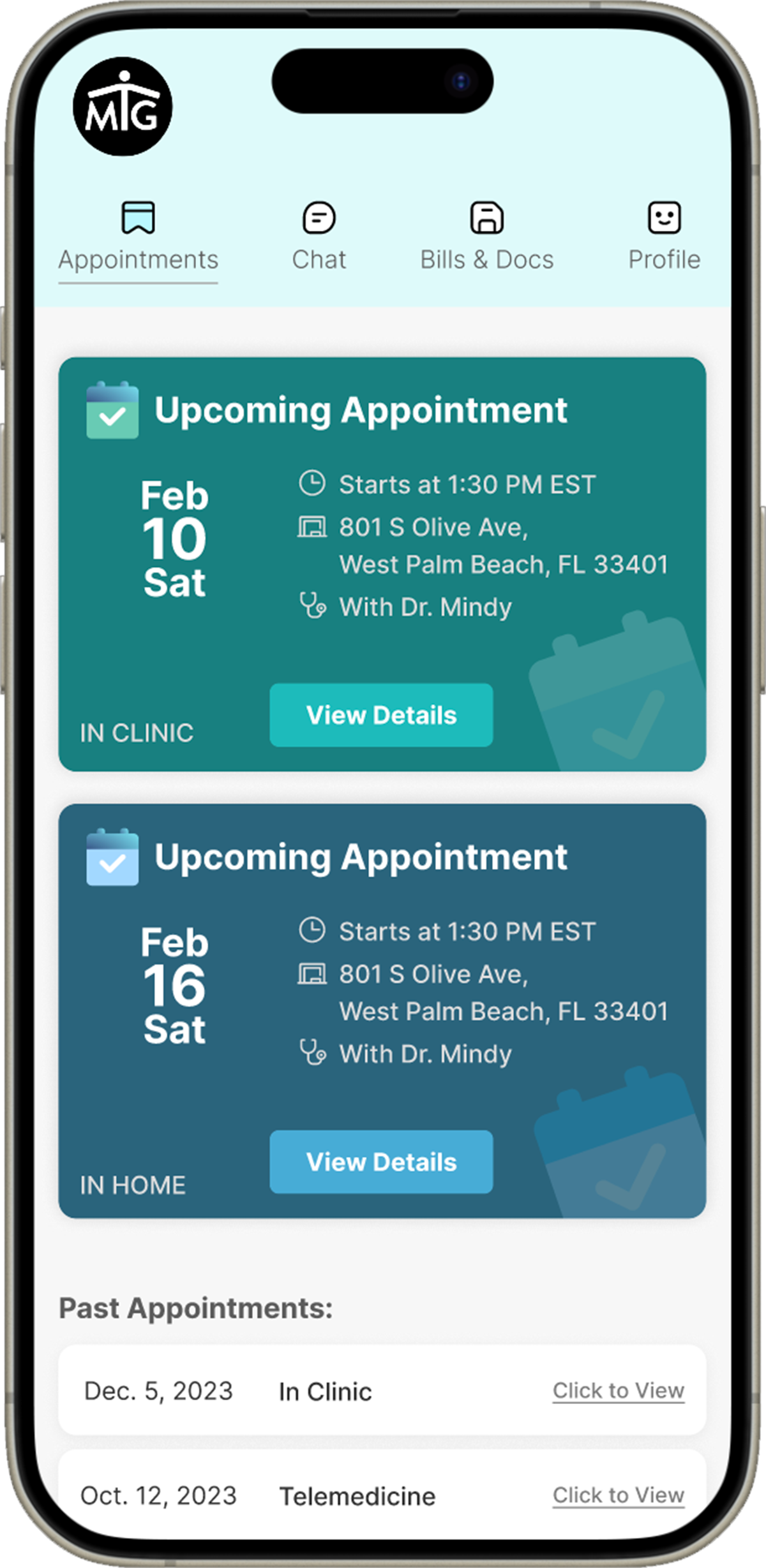
Task: Click to view the Oct. 12, 2023 telemedicine appointment
Action: pyautogui.click(x=619, y=1495)
